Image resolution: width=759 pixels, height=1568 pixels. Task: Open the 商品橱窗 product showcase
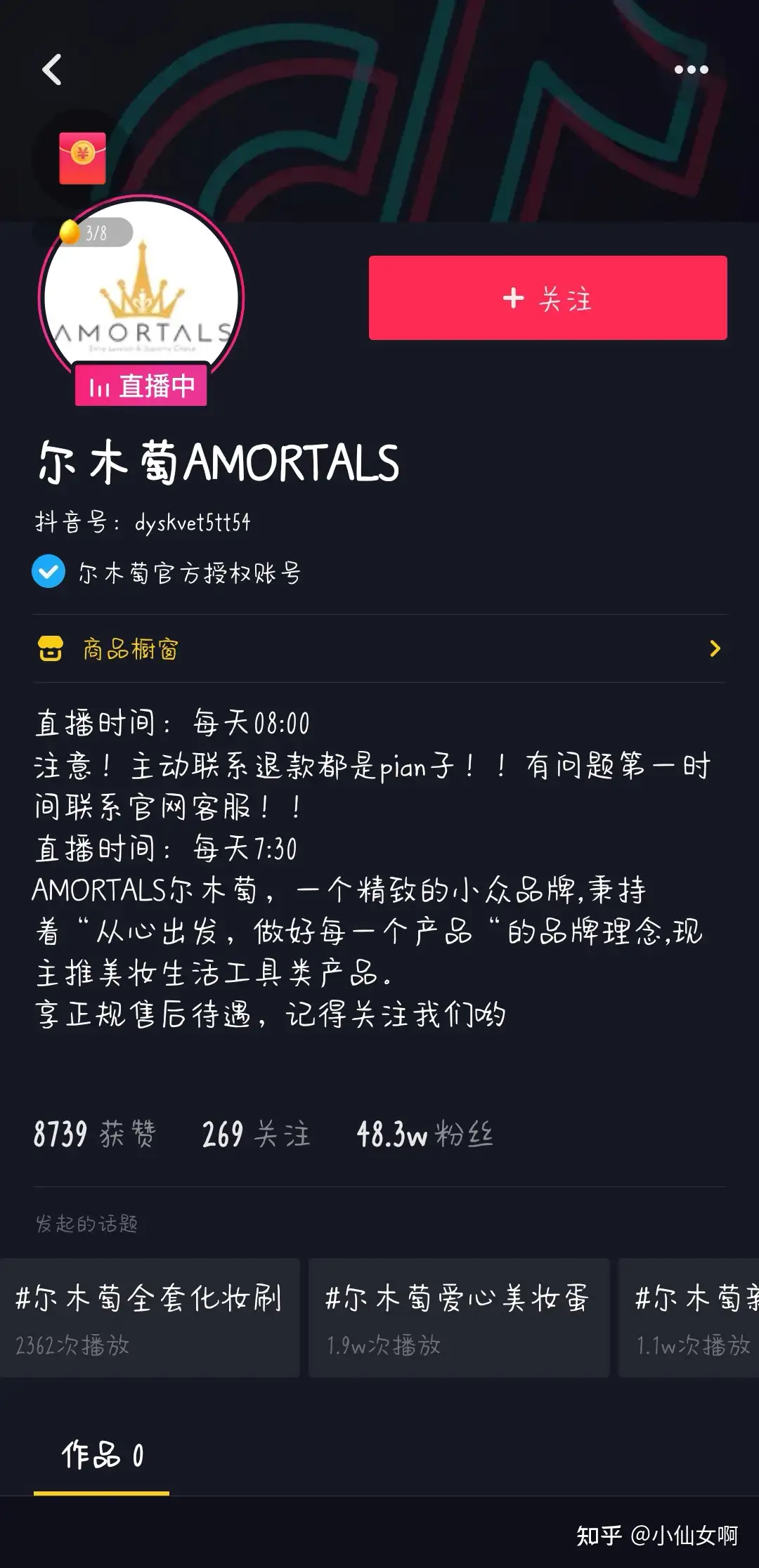[x=379, y=648]
